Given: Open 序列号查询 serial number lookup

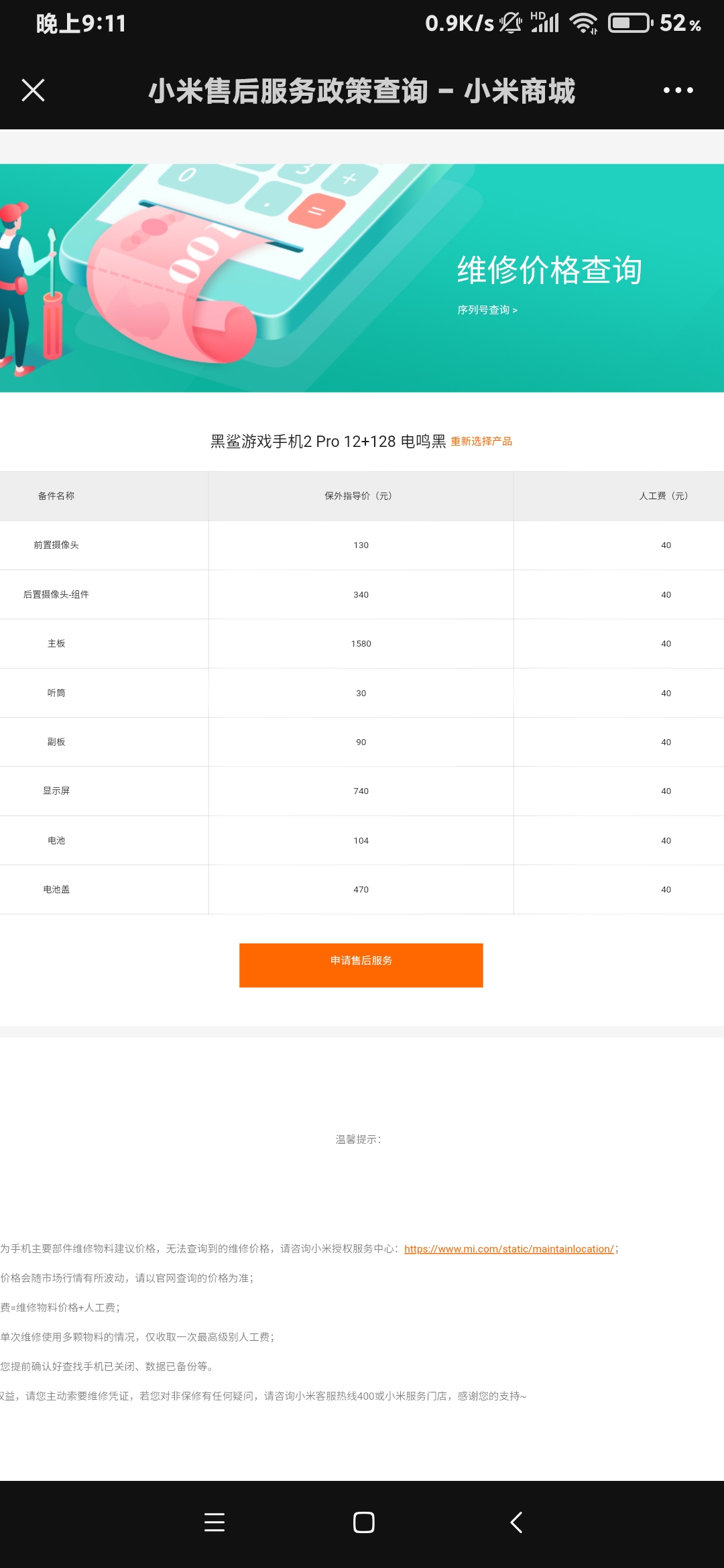Looking at the screenshot, I should [x=487, y=310].
